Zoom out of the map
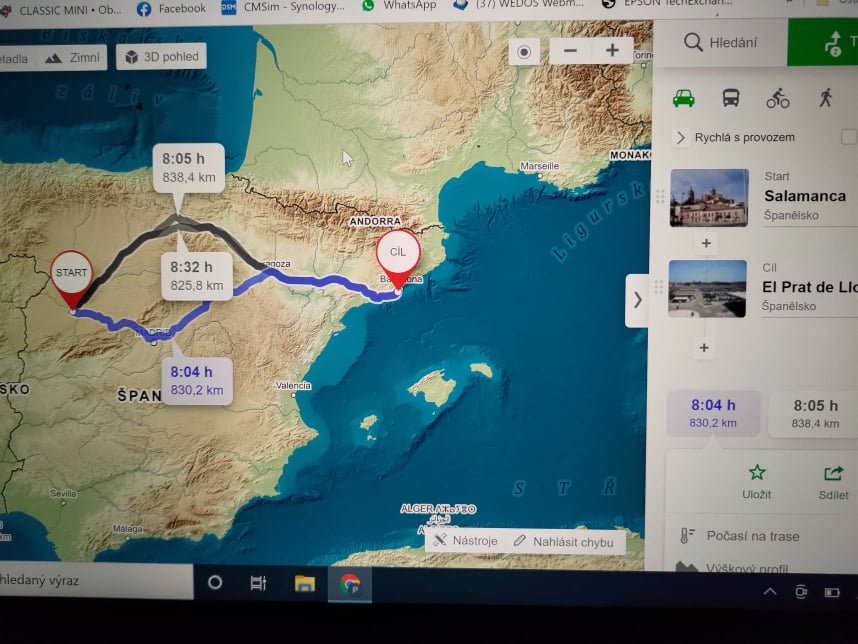The height and width of the screenshot is (644, 858). coord(570,50)
